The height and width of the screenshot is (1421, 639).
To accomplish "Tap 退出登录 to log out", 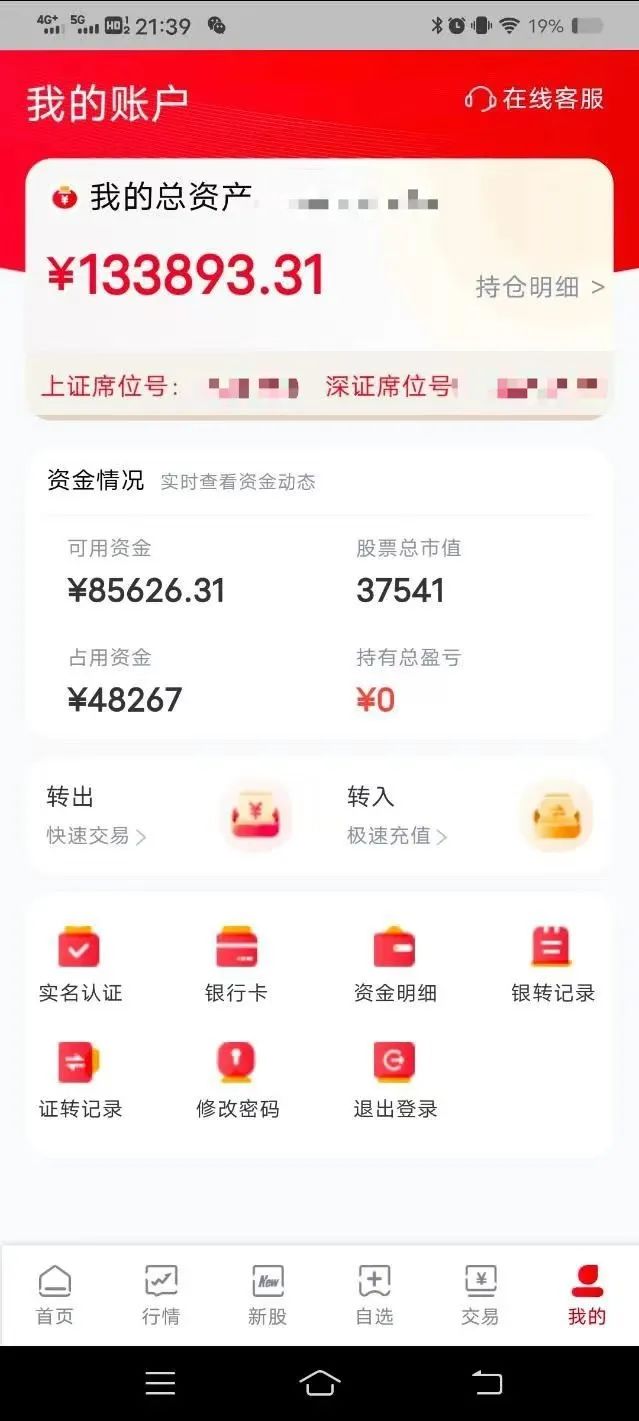I will (395, 1080).
